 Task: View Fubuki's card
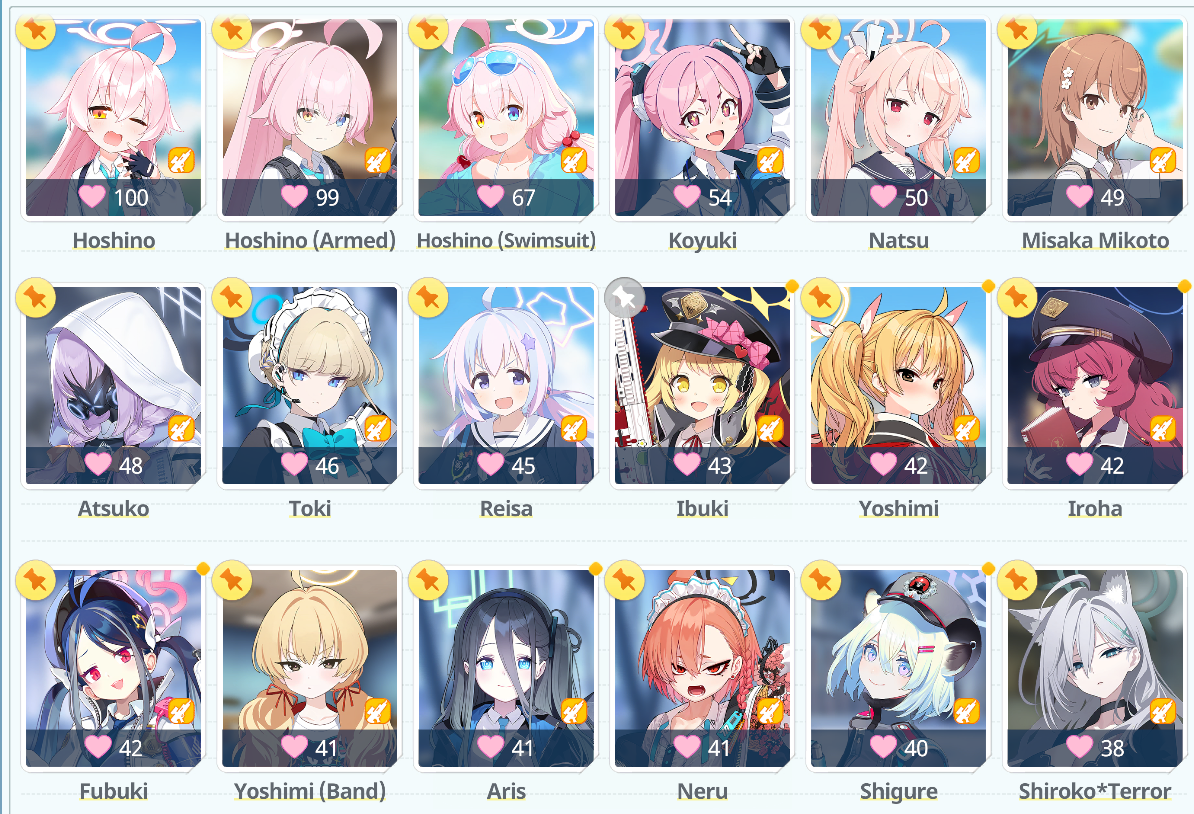(113, 669)
